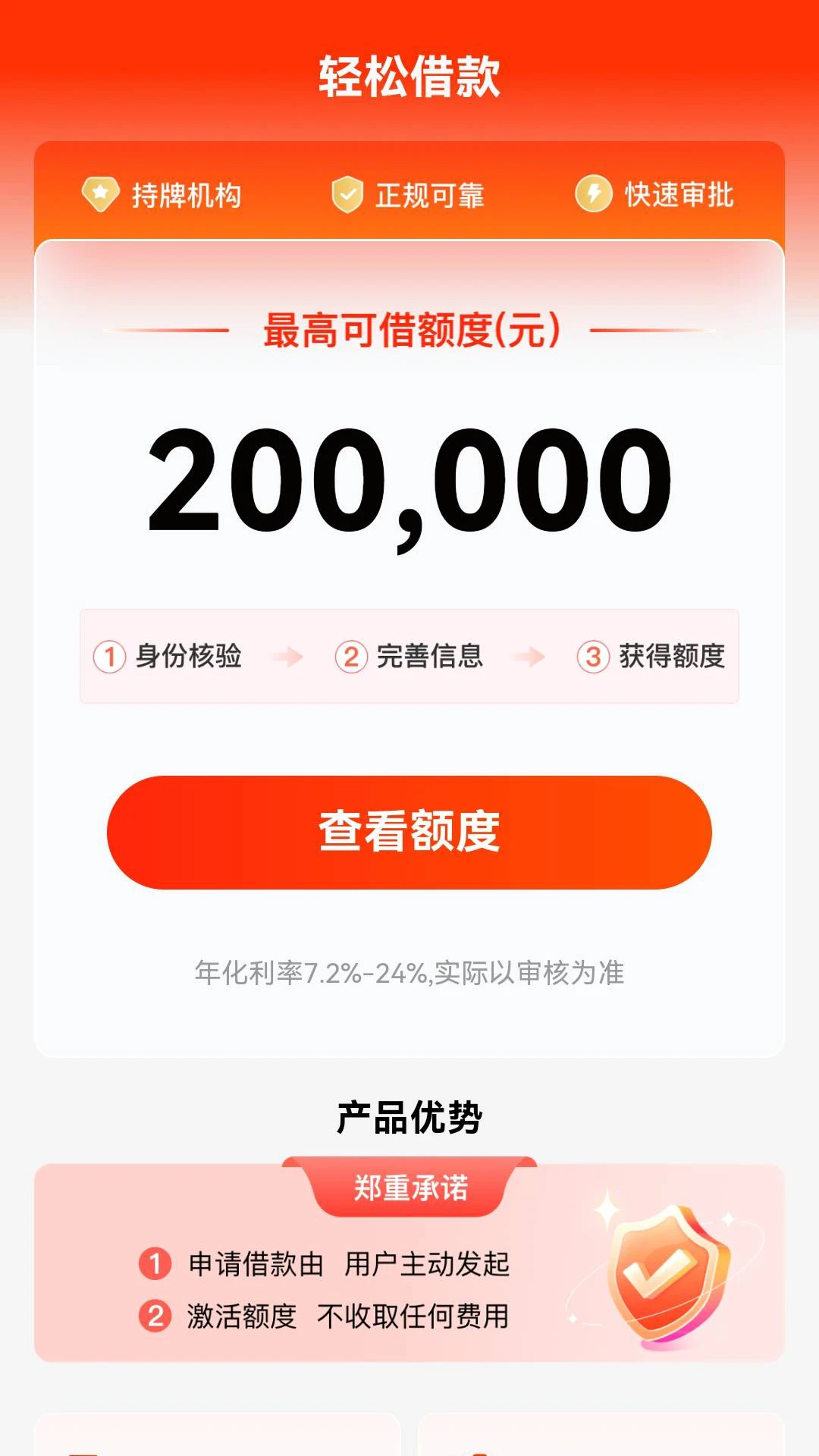Image resolution: width=819 pixels, height=1456 pixels.
Task: Tap the 查看额度 button
Action: 409,832
